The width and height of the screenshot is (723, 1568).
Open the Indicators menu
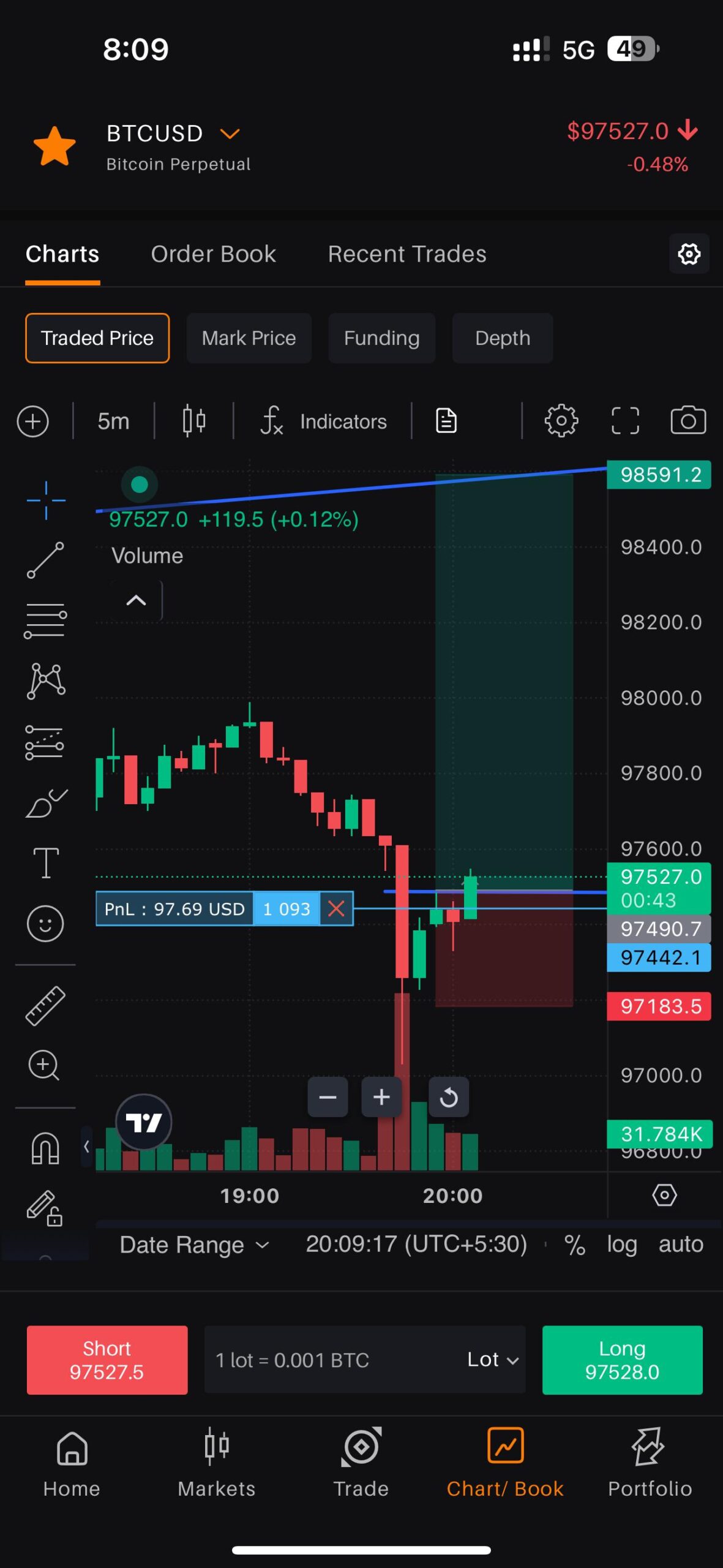click(324, 421)
